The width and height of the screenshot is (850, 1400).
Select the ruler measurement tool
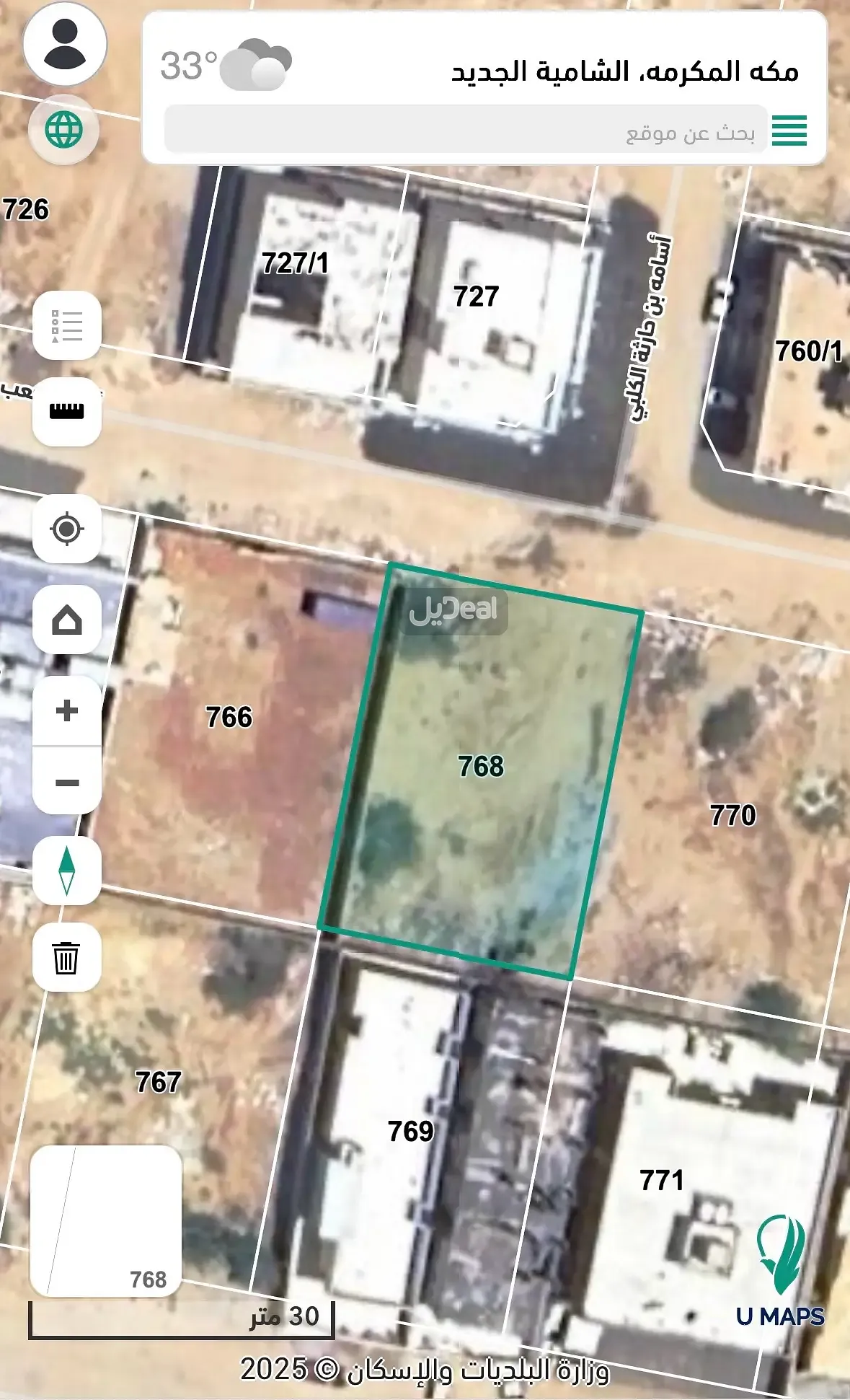pos(66,412)
